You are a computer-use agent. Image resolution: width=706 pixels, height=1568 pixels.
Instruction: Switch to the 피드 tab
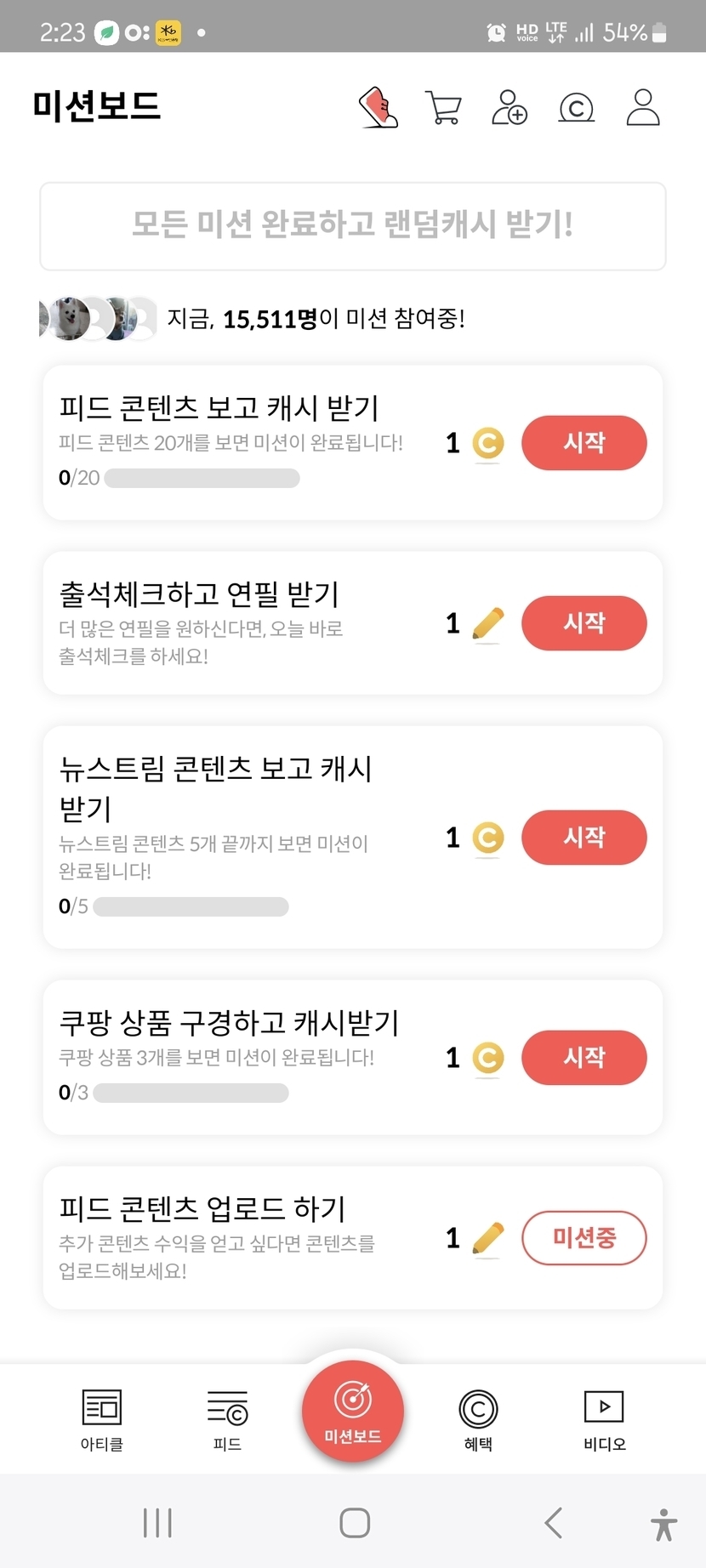tap(227, 1418)
